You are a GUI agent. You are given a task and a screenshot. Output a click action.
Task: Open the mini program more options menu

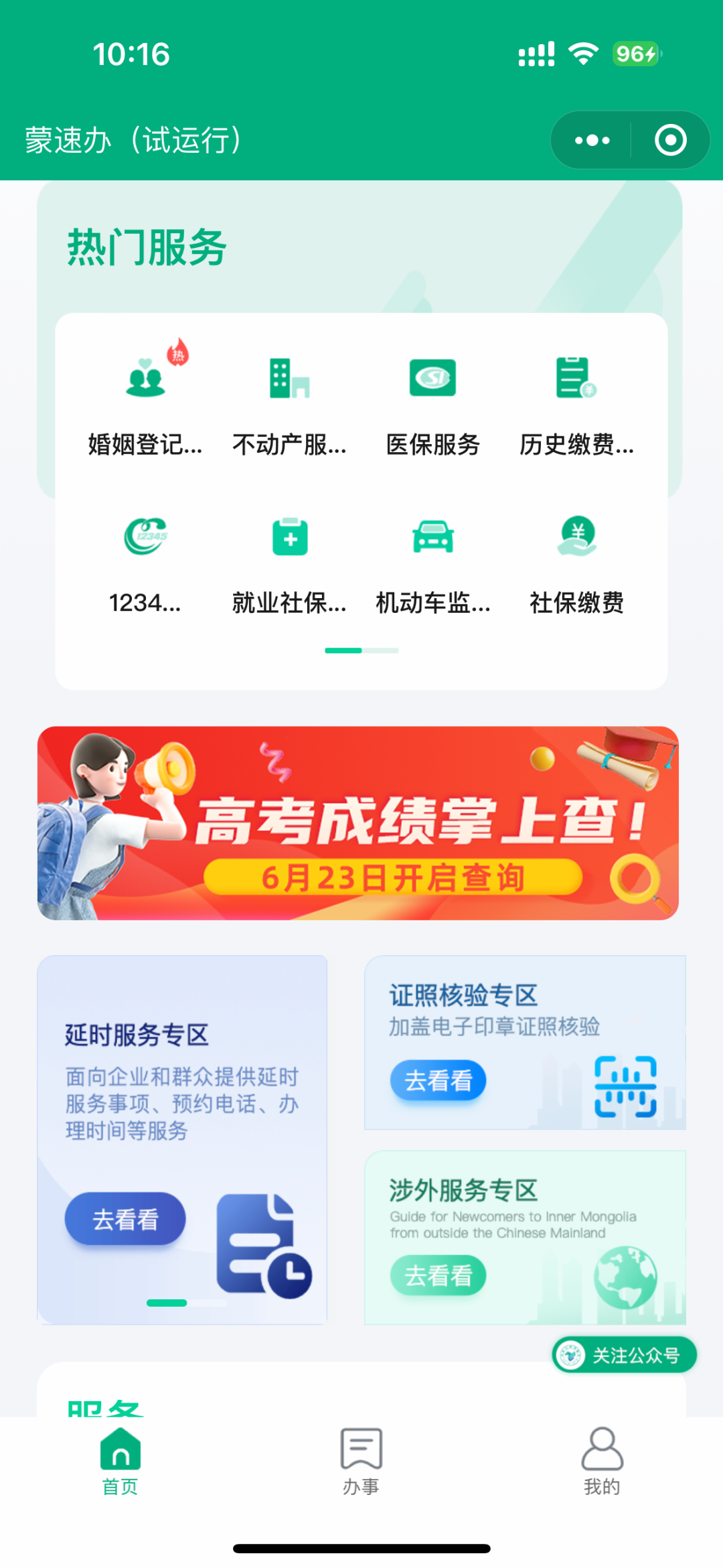pyautogui.click(x=592, y=140)
